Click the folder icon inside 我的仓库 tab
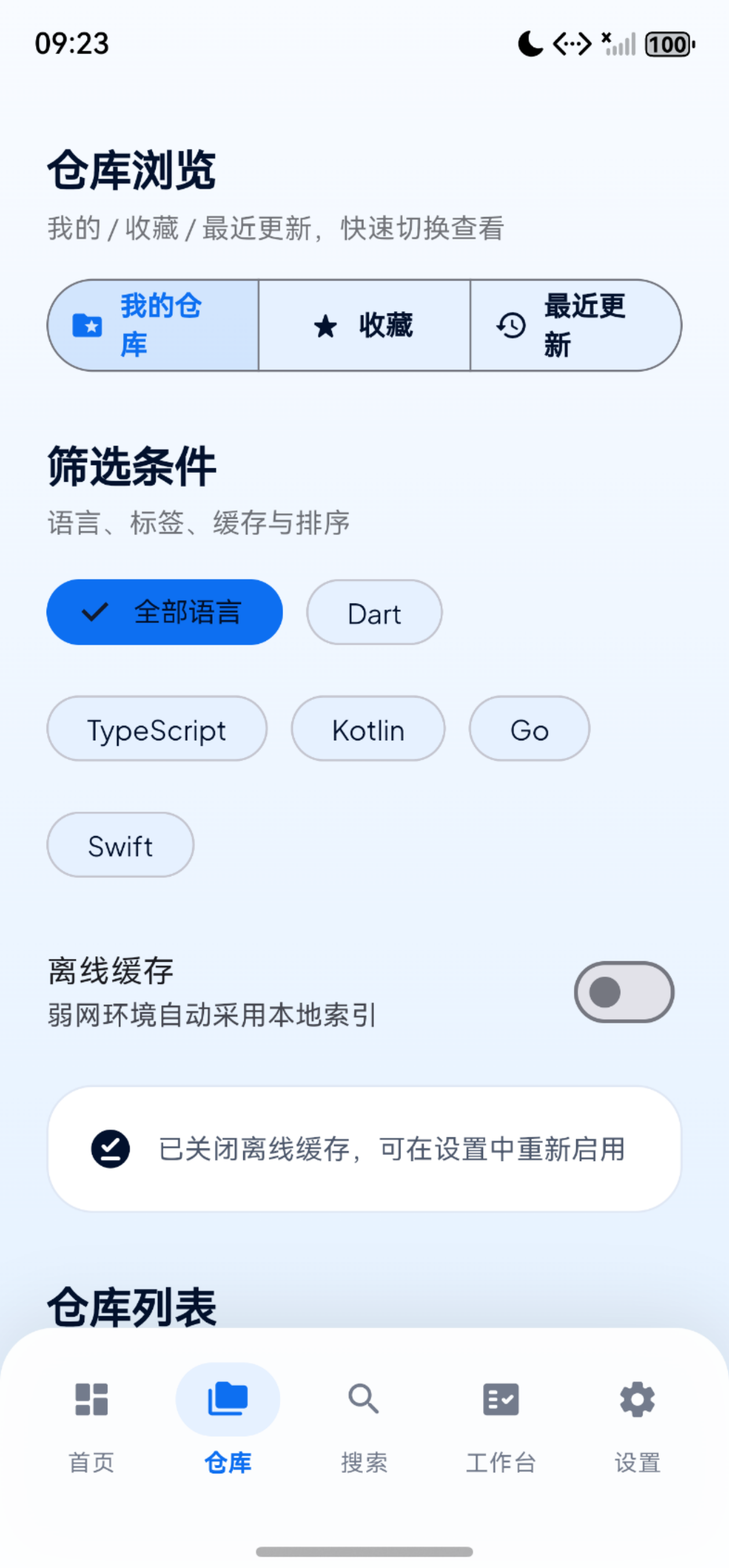This screenshot has width=729, height=1568. tap(87, 326)
